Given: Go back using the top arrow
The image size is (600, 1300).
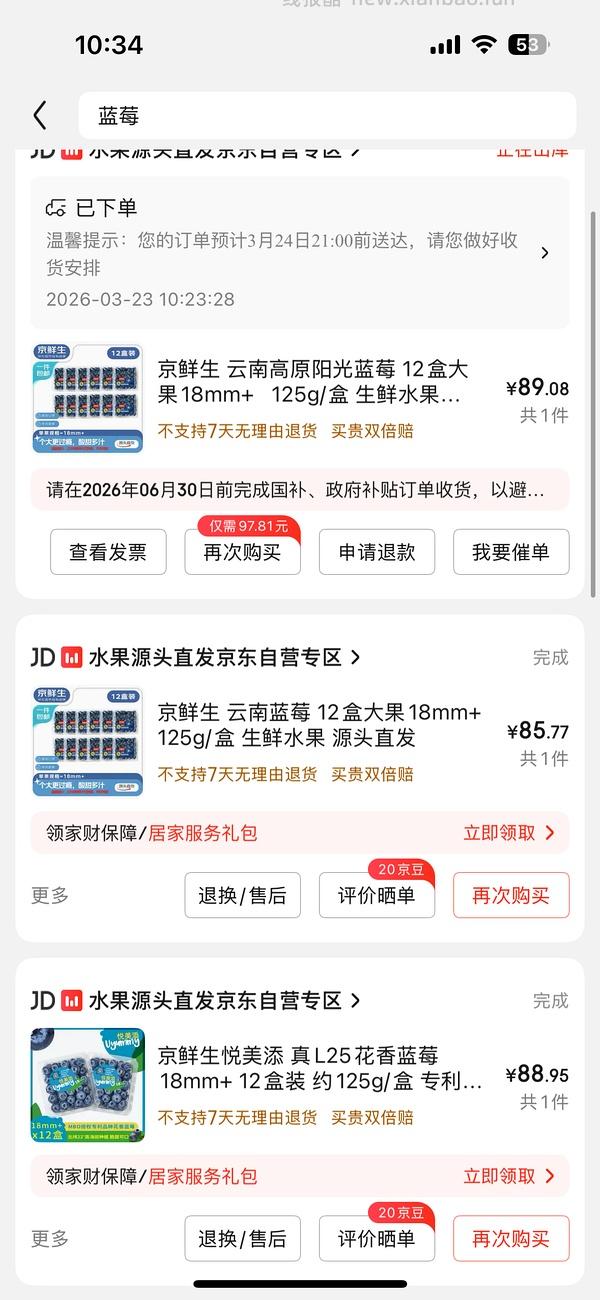Looking at the screenshot, I should [40, 116].
